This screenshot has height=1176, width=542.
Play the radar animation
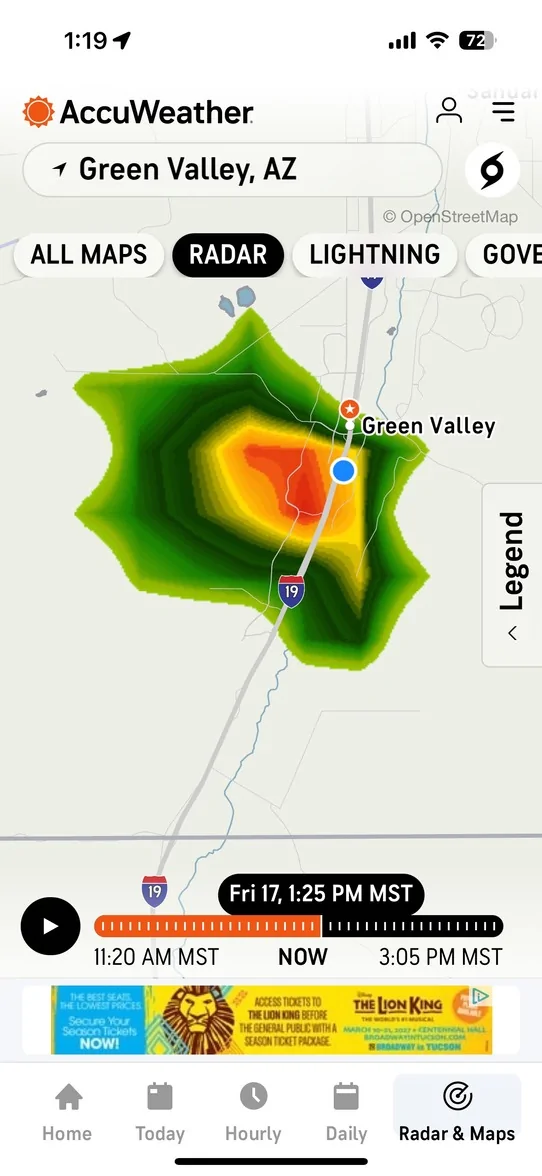50,926
